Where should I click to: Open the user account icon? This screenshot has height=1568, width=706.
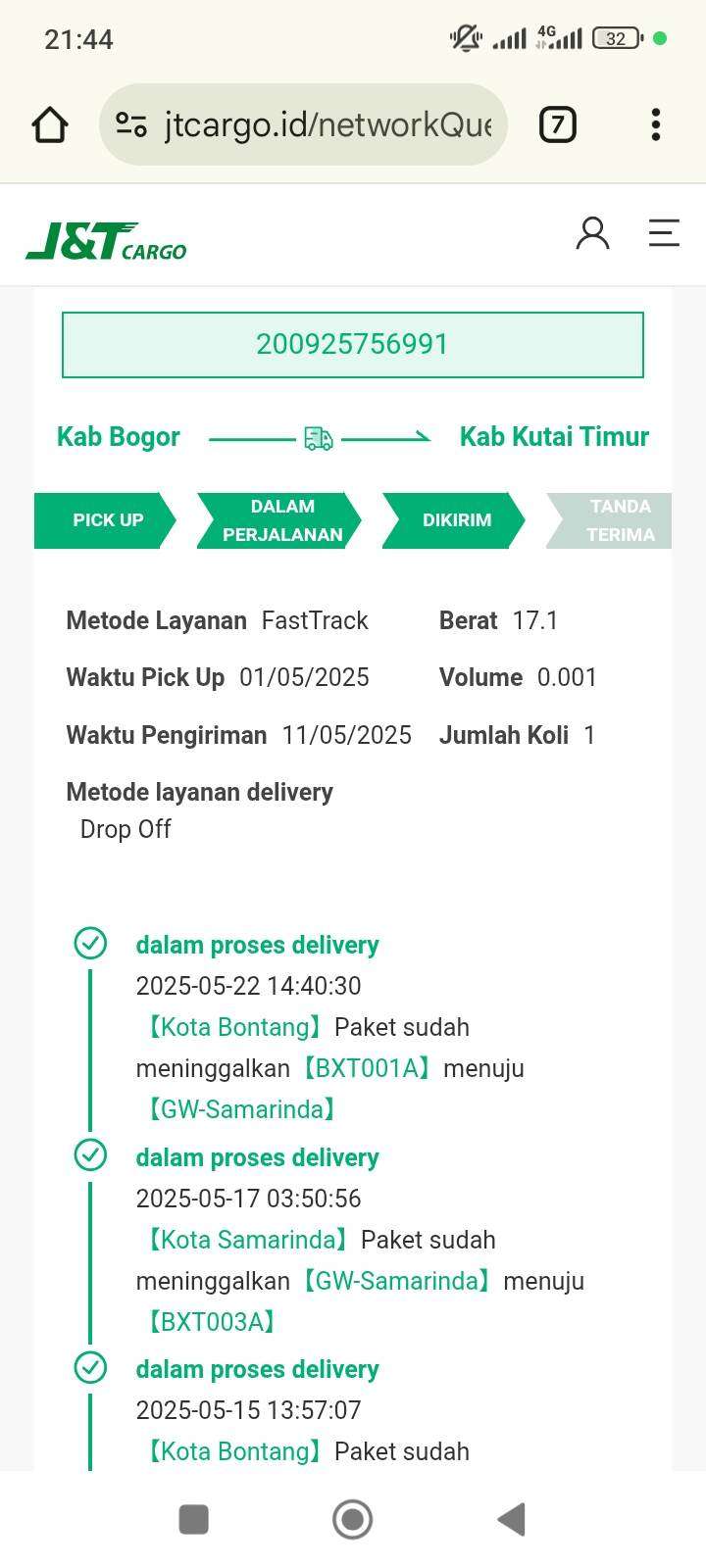[x=592, y=233]
